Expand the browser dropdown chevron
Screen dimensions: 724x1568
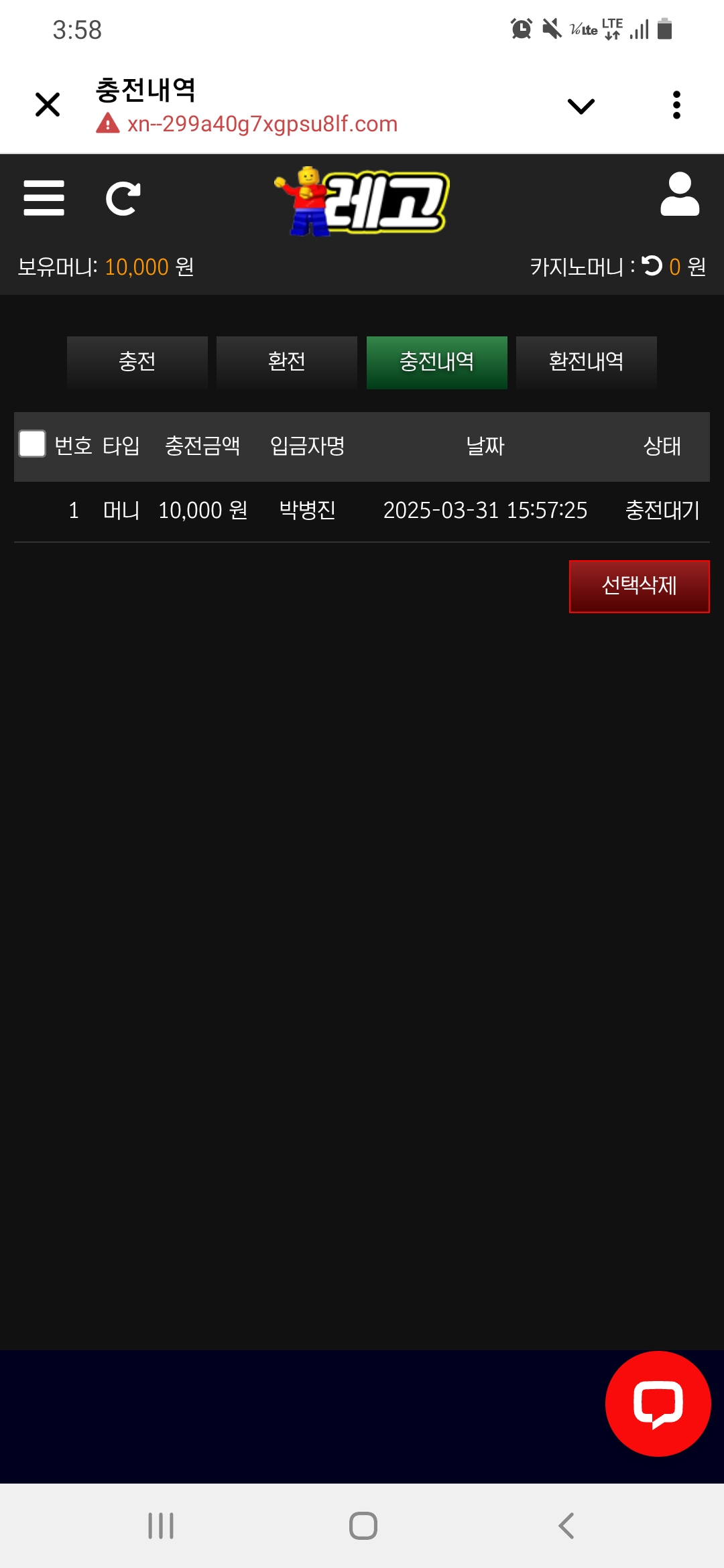[581, 106]
